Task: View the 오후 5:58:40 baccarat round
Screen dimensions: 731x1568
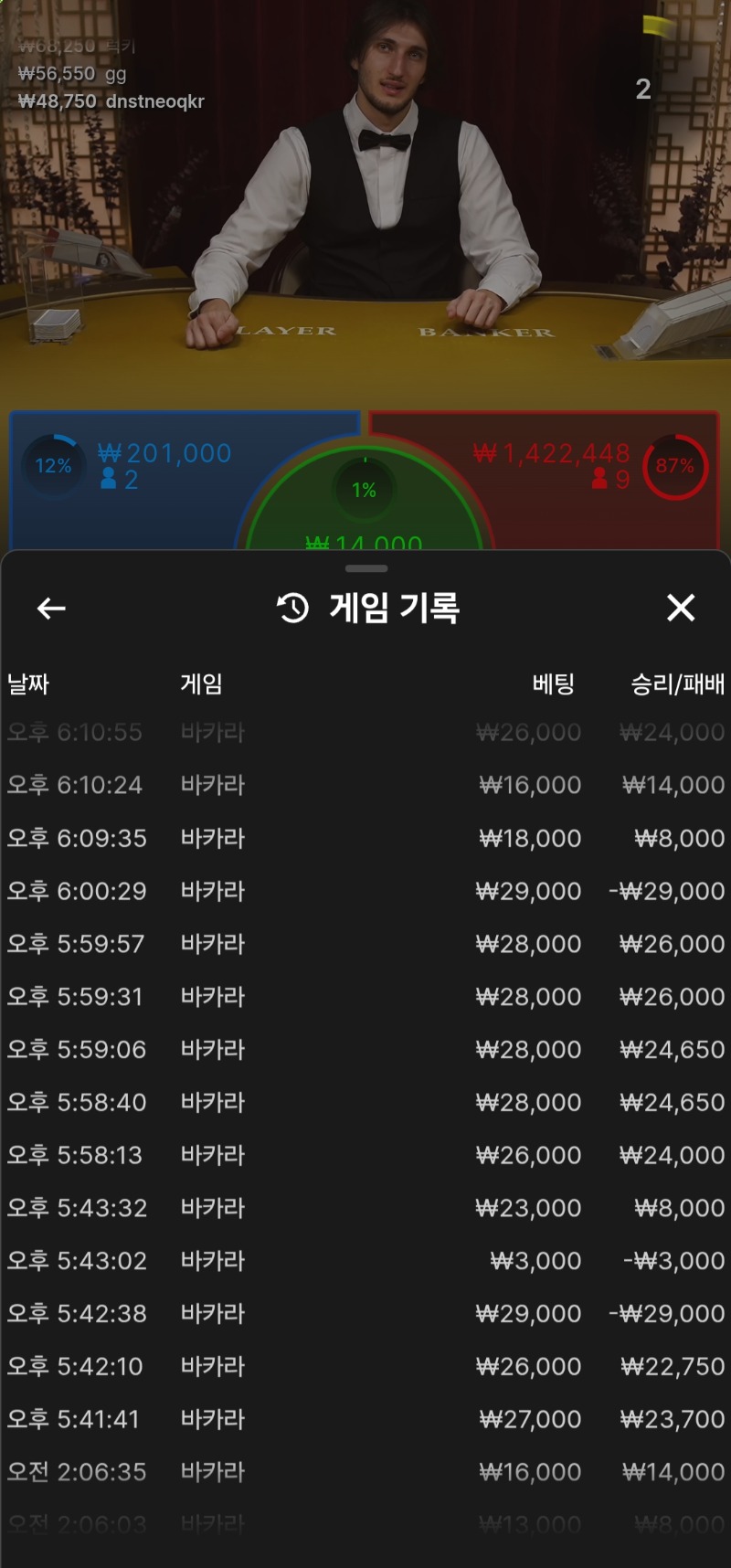Action: click(365, 1102)
